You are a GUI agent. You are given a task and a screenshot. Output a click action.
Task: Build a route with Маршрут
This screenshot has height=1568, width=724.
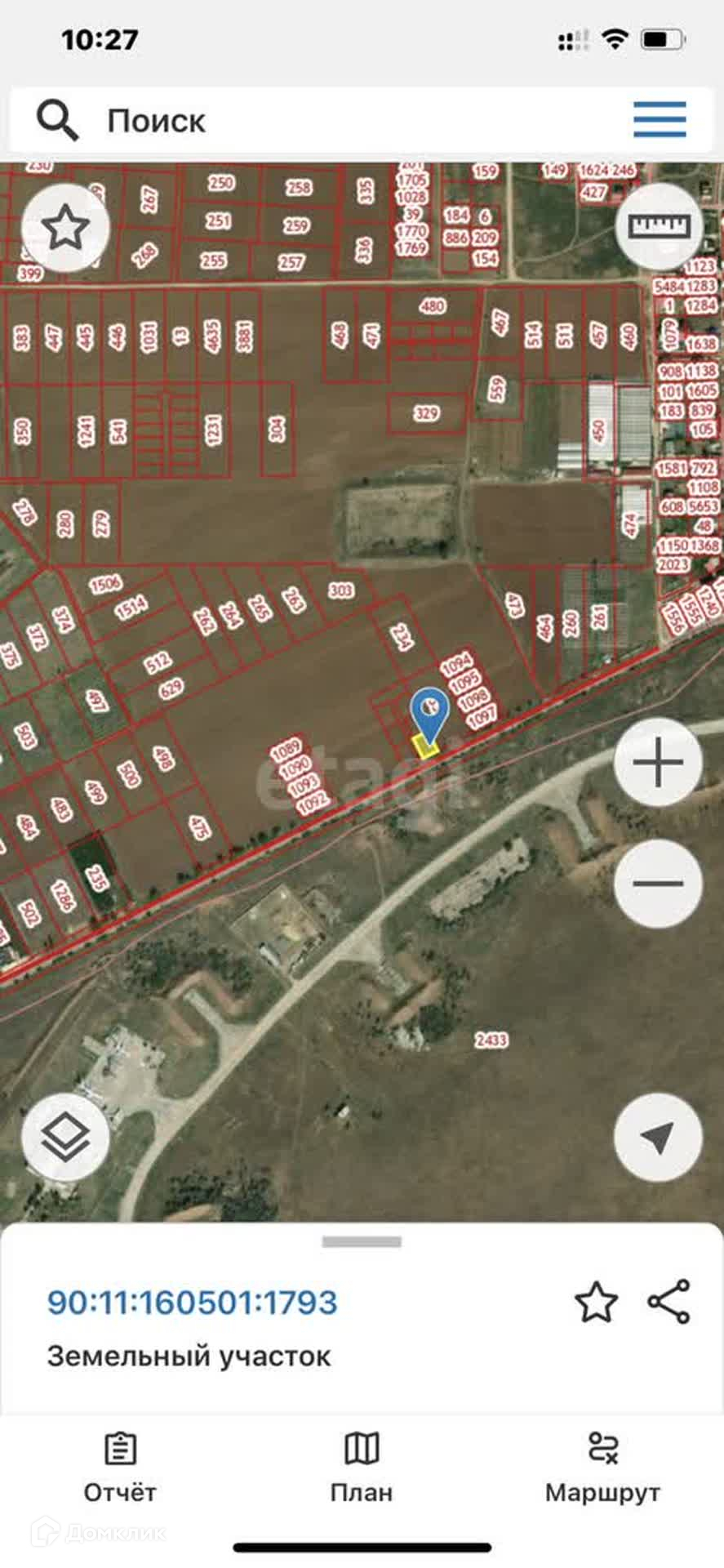pos(602,1467)
